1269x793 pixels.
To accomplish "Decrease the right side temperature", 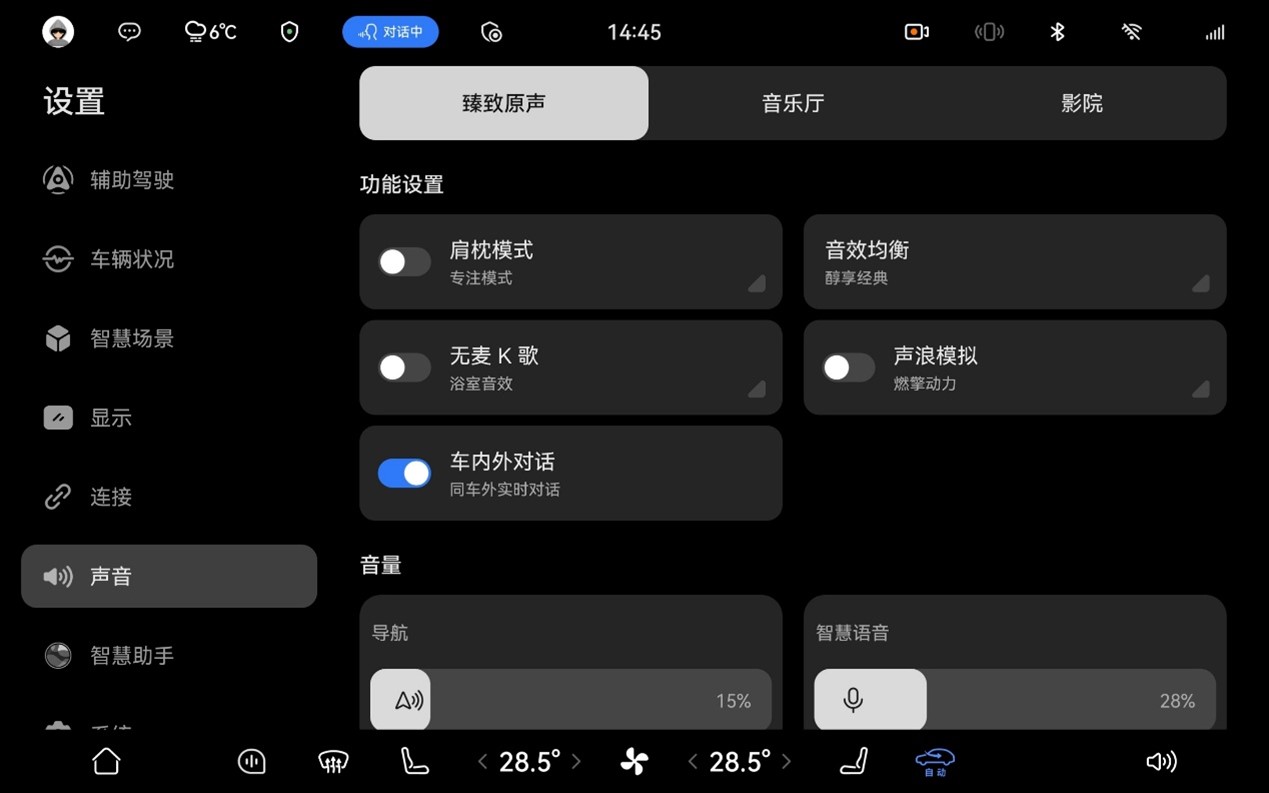I will tap(692, 762).
